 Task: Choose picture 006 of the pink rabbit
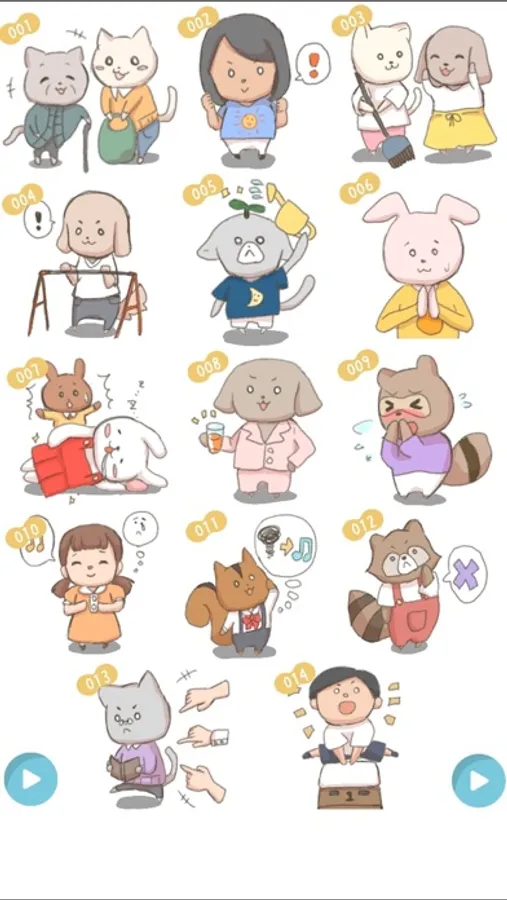point(417,256)
